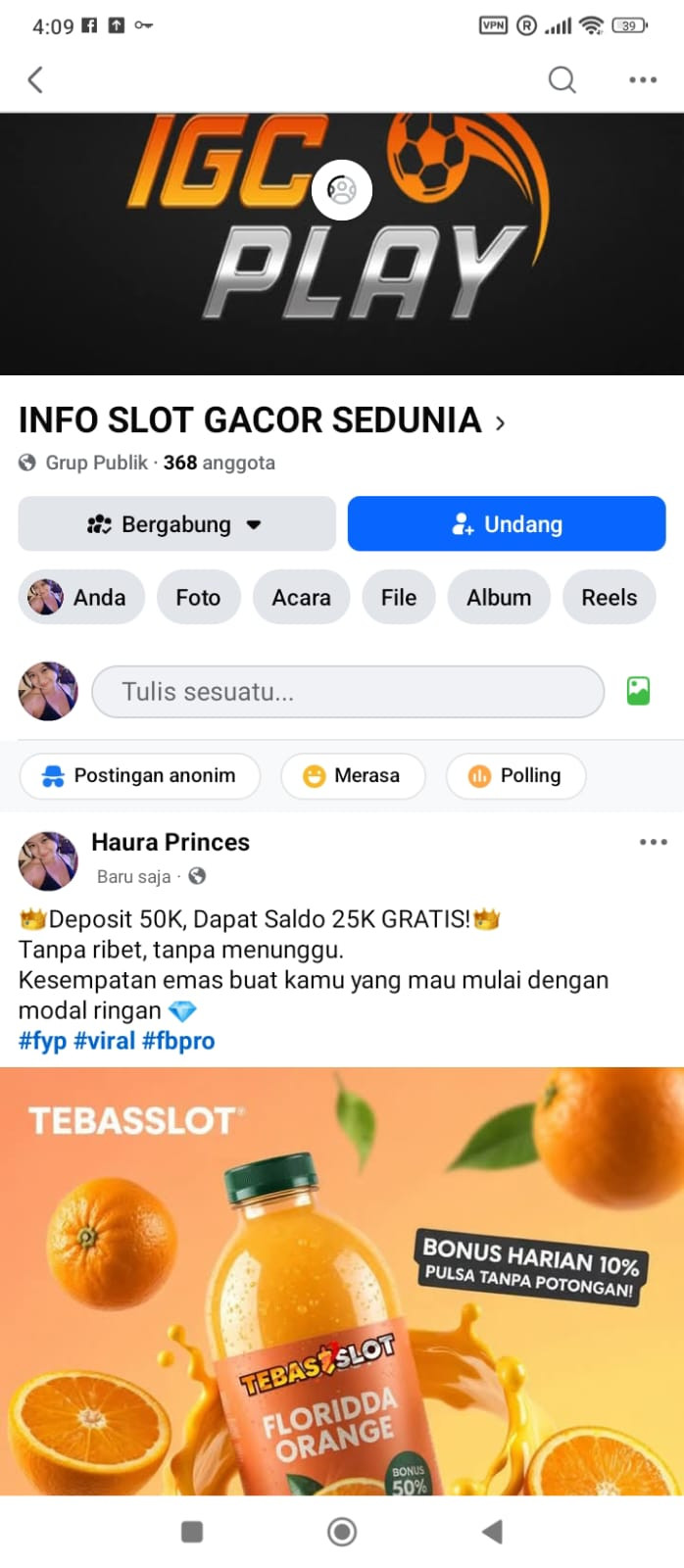Open Haura Princes' profile
Image resolution: width=684 pixels, height=1568 pixels.
click(171, 842)
